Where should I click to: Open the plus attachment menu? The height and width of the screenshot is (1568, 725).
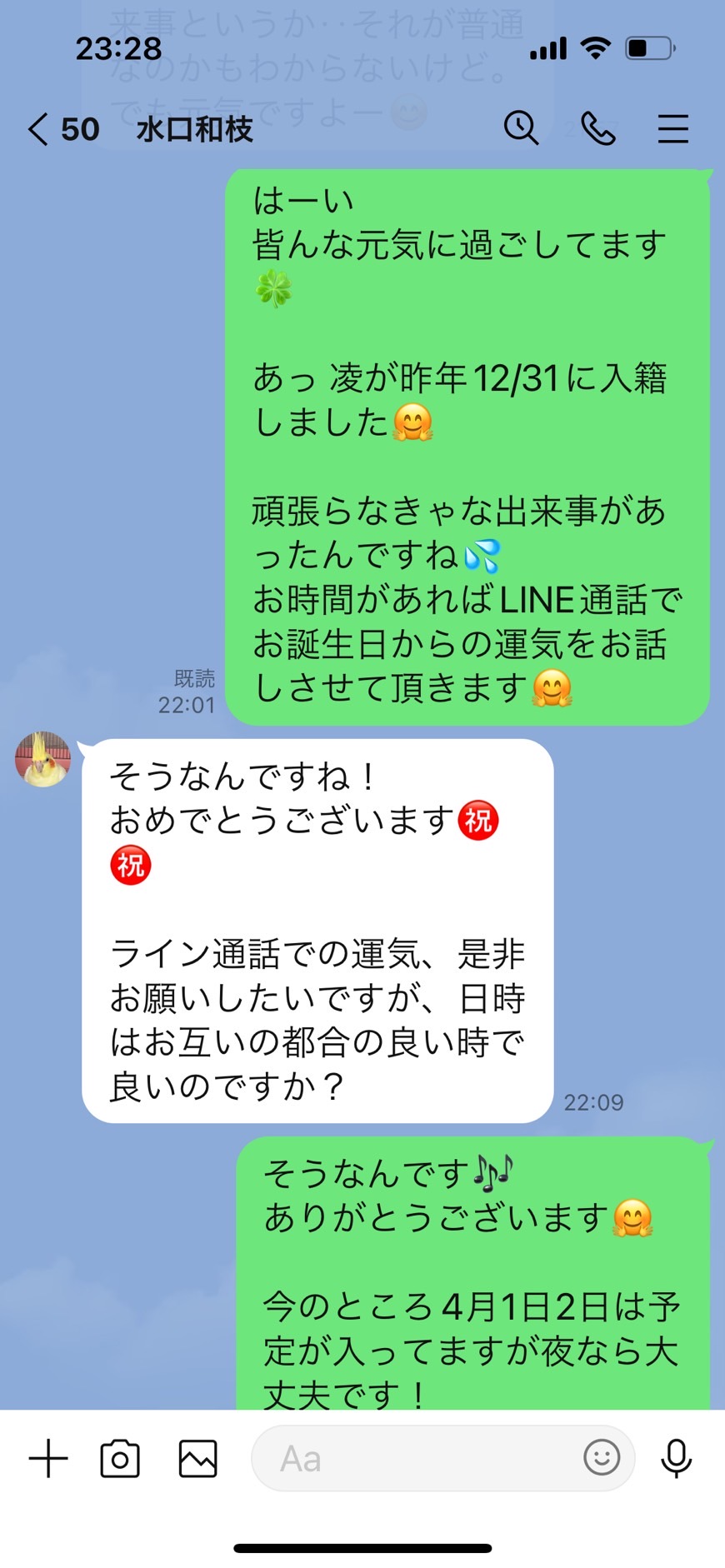click(x=48, y=1458)
